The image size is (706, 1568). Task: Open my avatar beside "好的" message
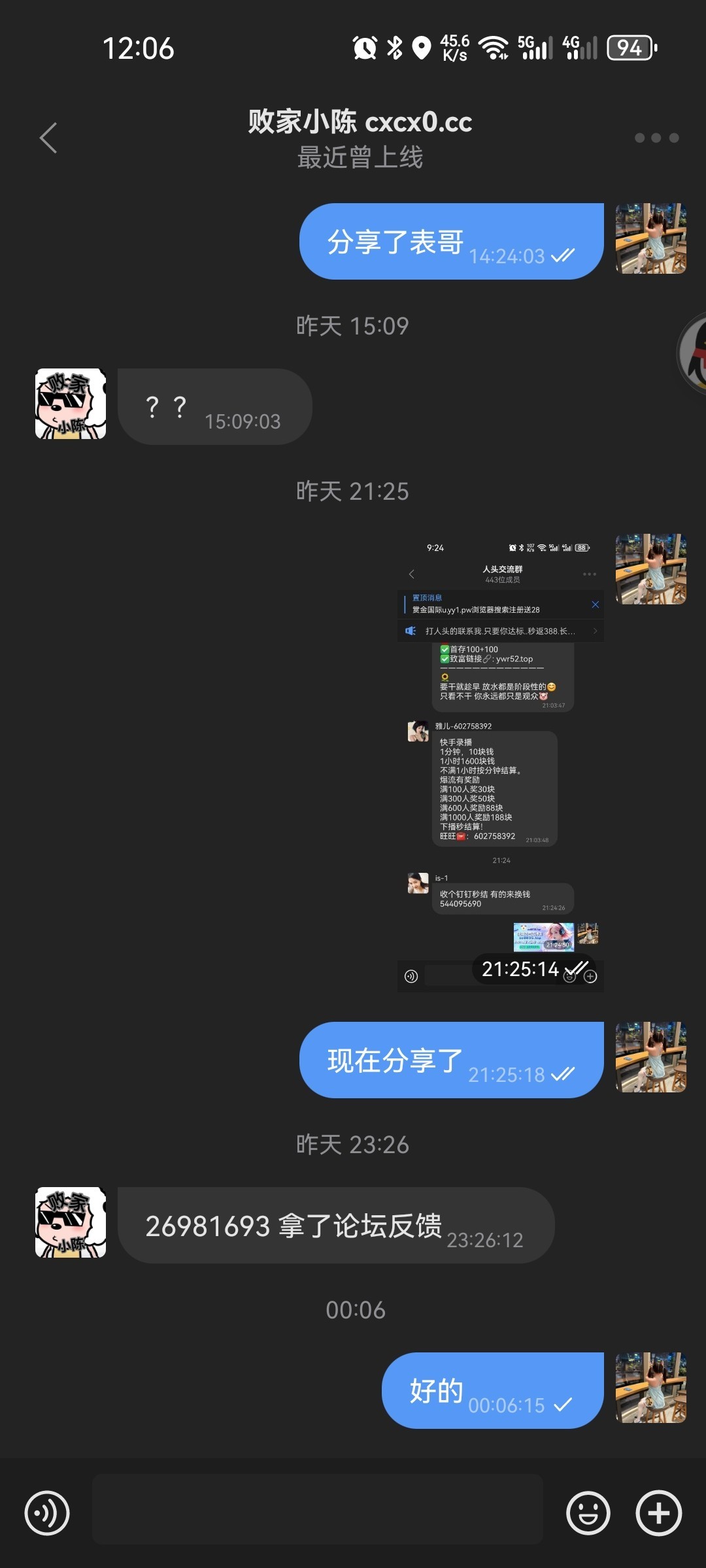650,1388
